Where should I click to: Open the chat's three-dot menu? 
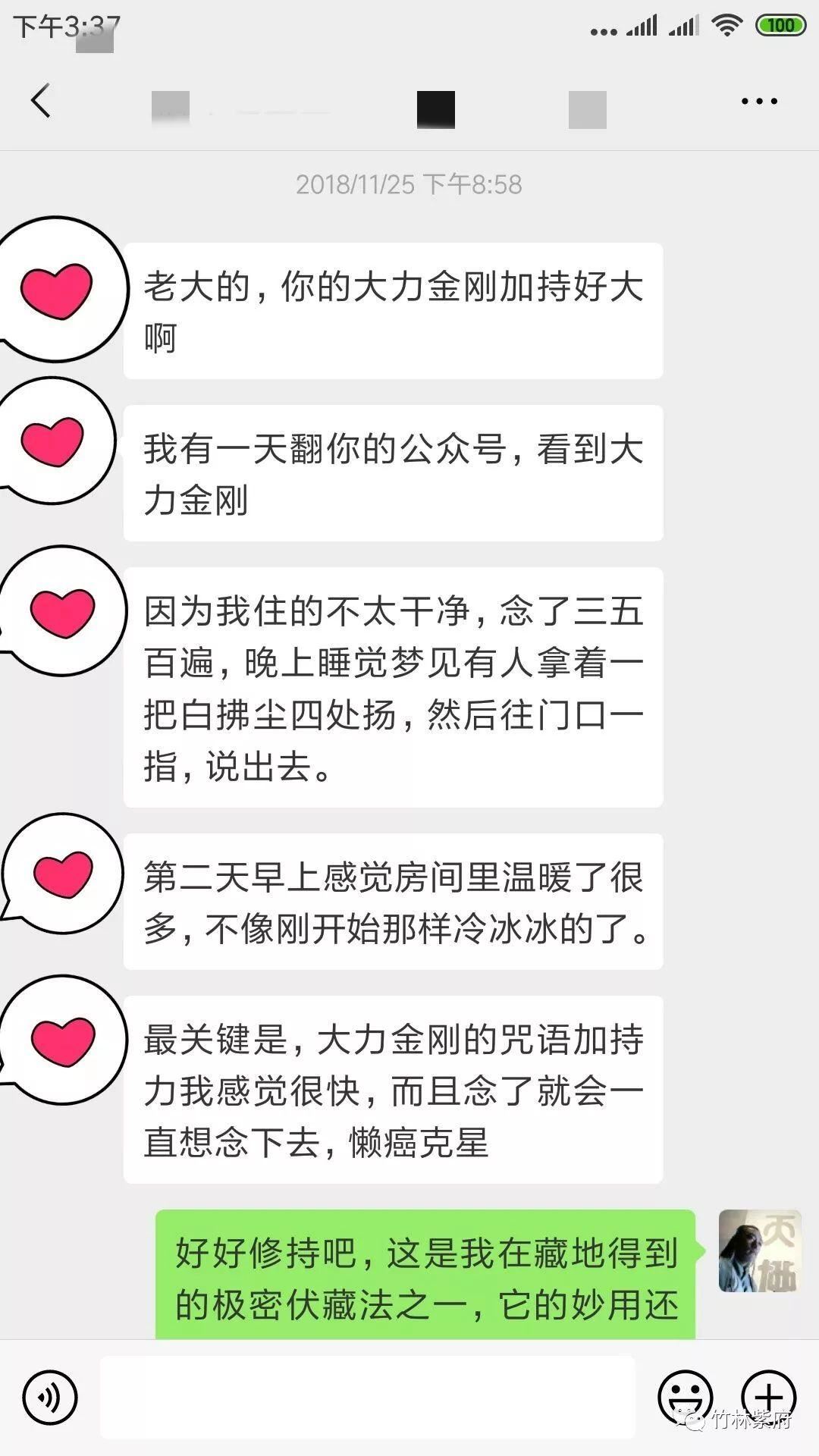[759, 101]
